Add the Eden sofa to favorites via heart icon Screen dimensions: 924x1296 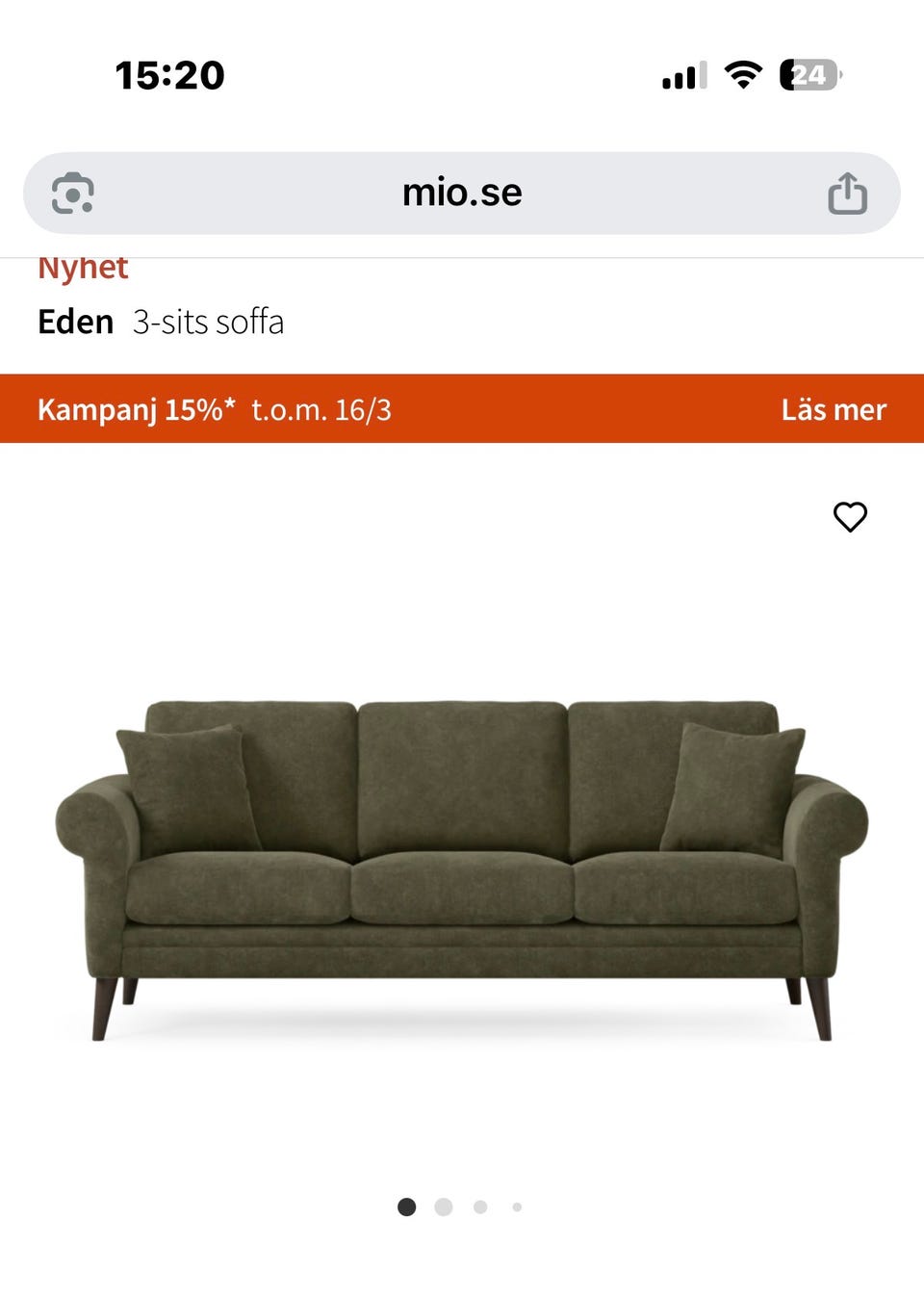851,517
